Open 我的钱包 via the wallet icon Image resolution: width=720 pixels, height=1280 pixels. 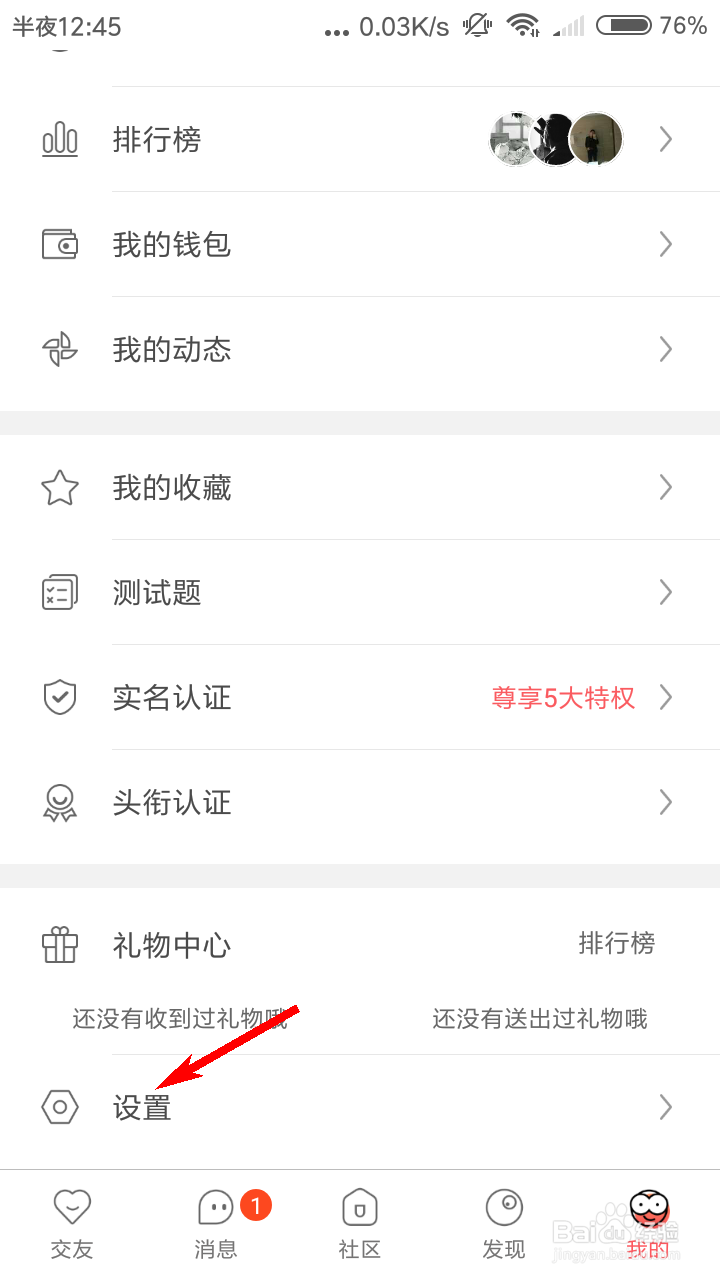60,244
